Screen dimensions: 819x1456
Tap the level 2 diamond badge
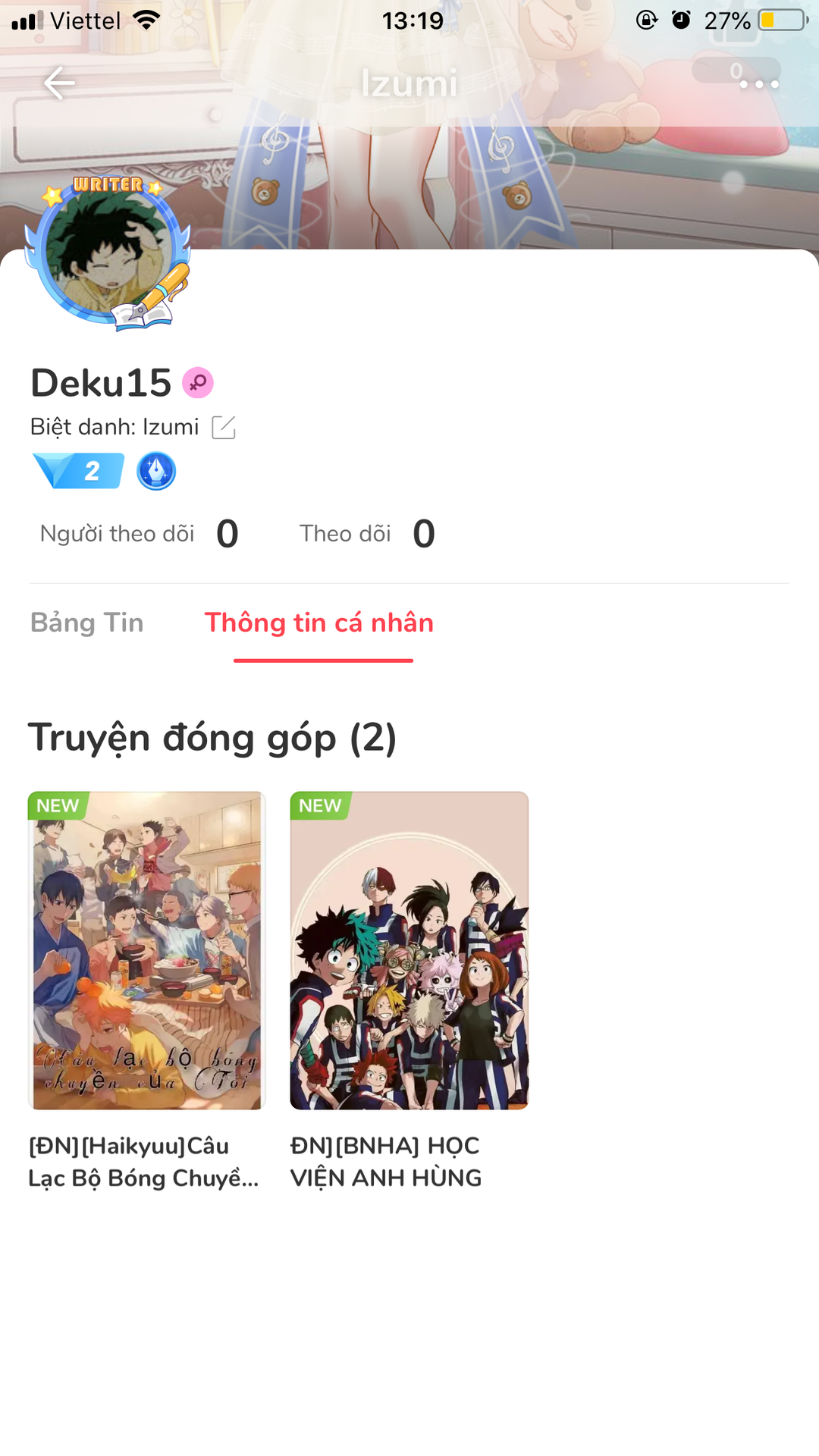pyautogui.click(x=78, y=471)
